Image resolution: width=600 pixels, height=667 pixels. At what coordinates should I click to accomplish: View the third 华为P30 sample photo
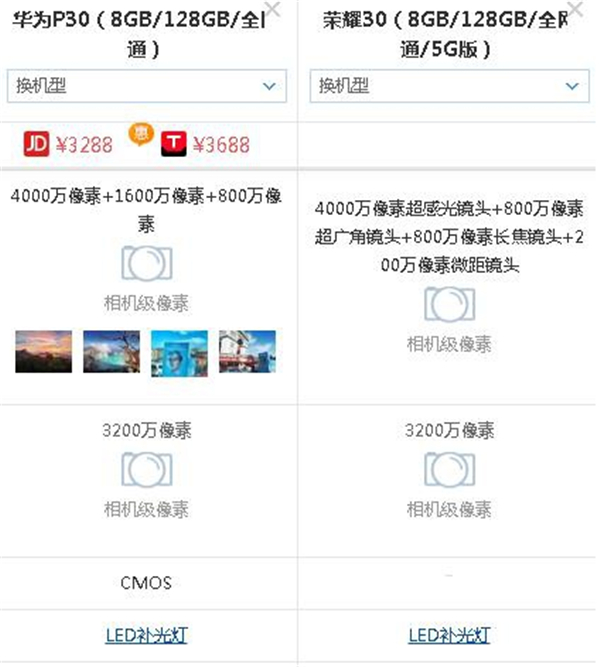(x=179, y=352)
